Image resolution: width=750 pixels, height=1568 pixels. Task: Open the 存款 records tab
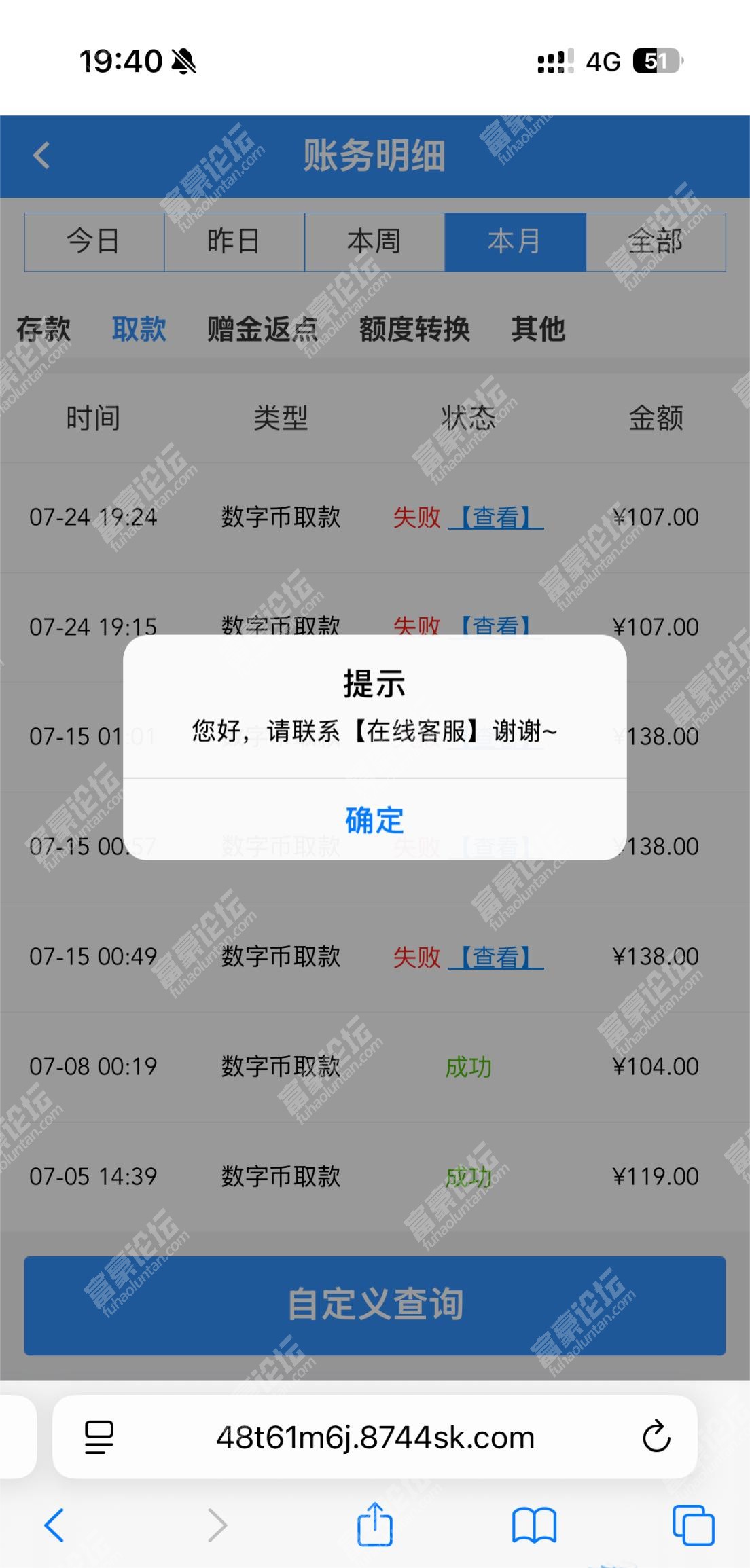tap(43, 329)
